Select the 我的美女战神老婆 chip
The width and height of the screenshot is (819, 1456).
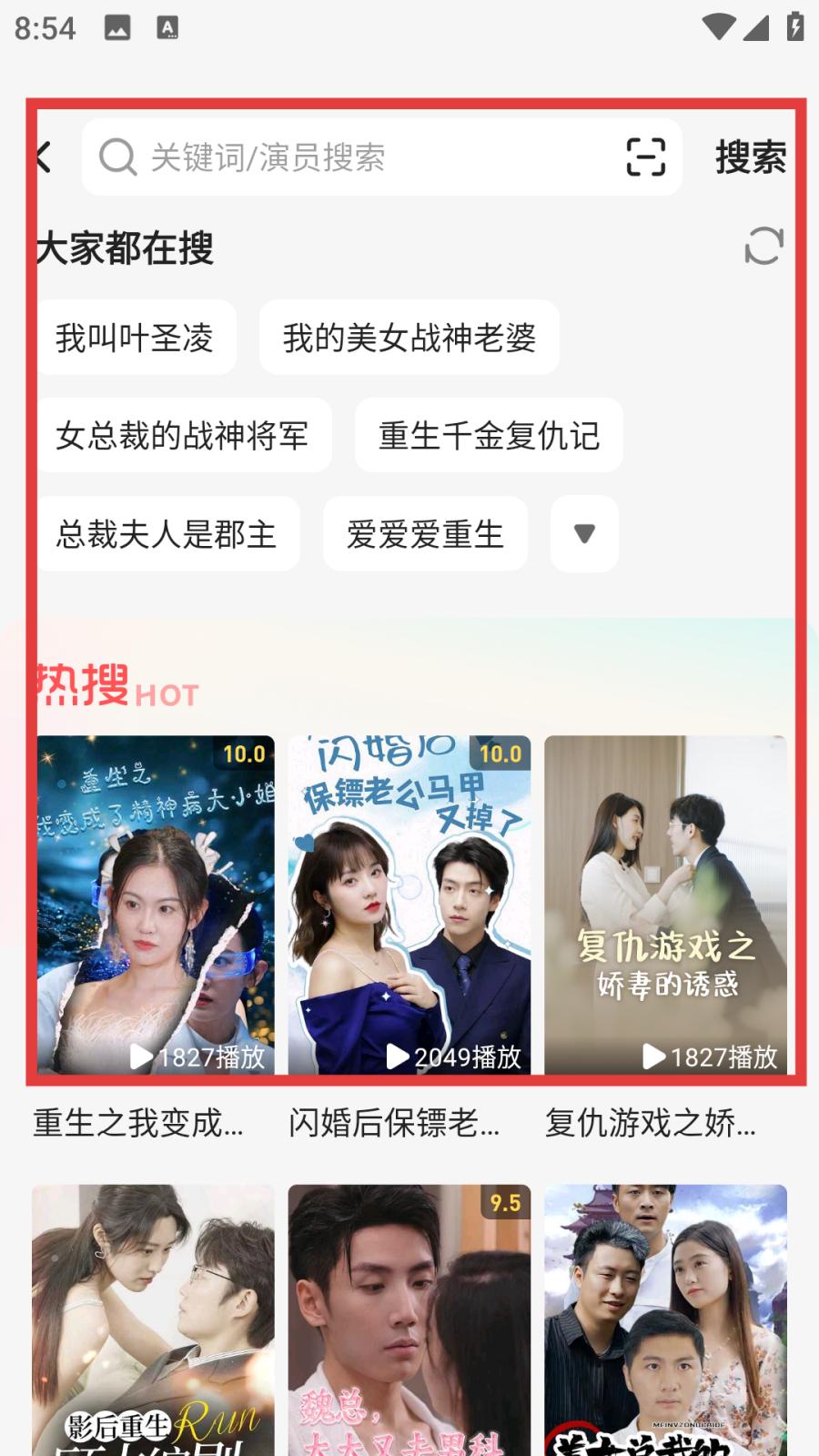pyautogui.click(x=409, y=338)
